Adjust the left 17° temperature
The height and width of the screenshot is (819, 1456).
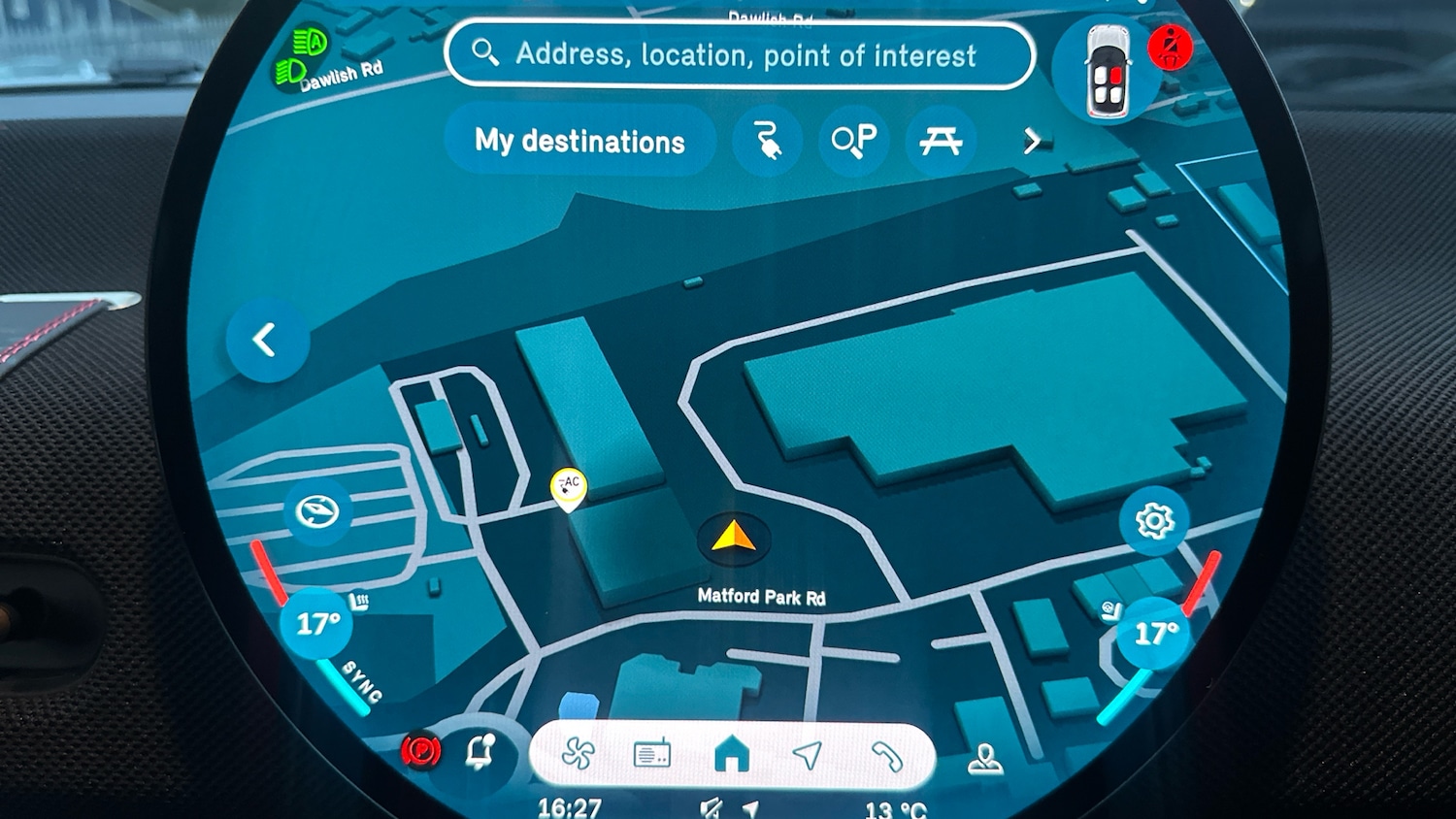click(x=317, y=624)
